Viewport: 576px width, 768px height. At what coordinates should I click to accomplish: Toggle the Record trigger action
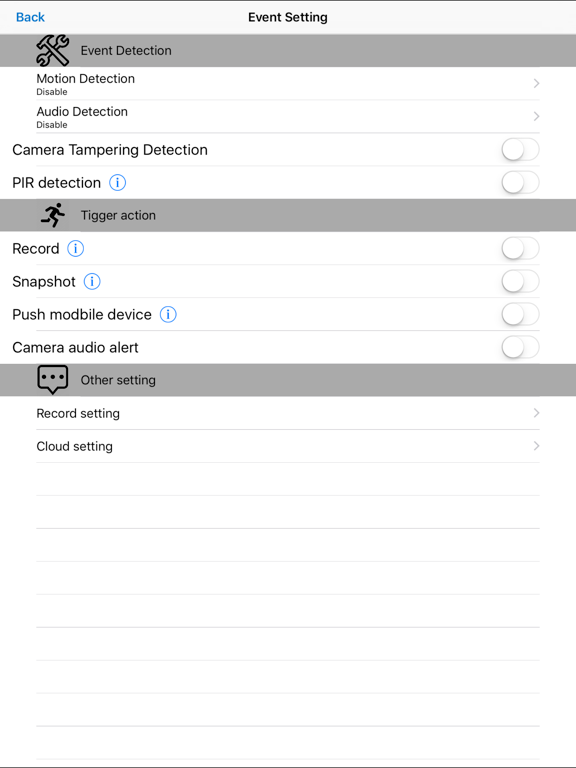pos(520,248)
